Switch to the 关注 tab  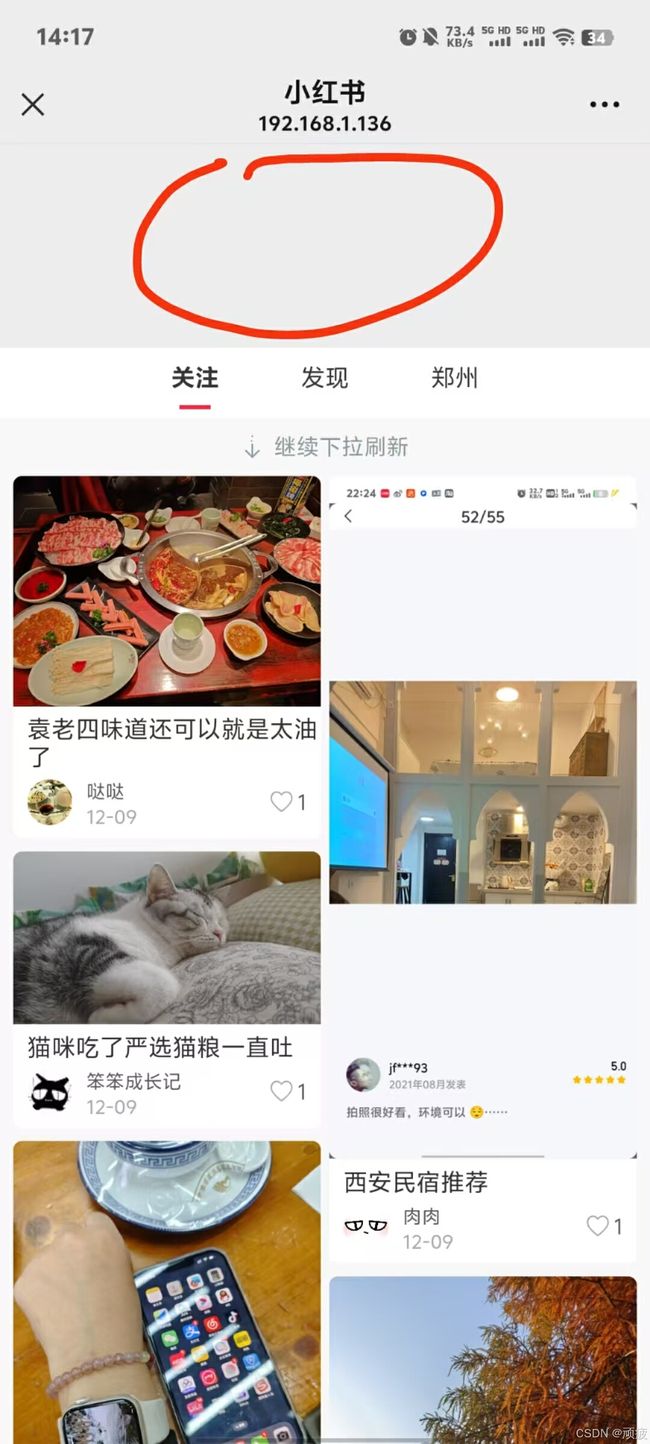(x=195, y=378)
